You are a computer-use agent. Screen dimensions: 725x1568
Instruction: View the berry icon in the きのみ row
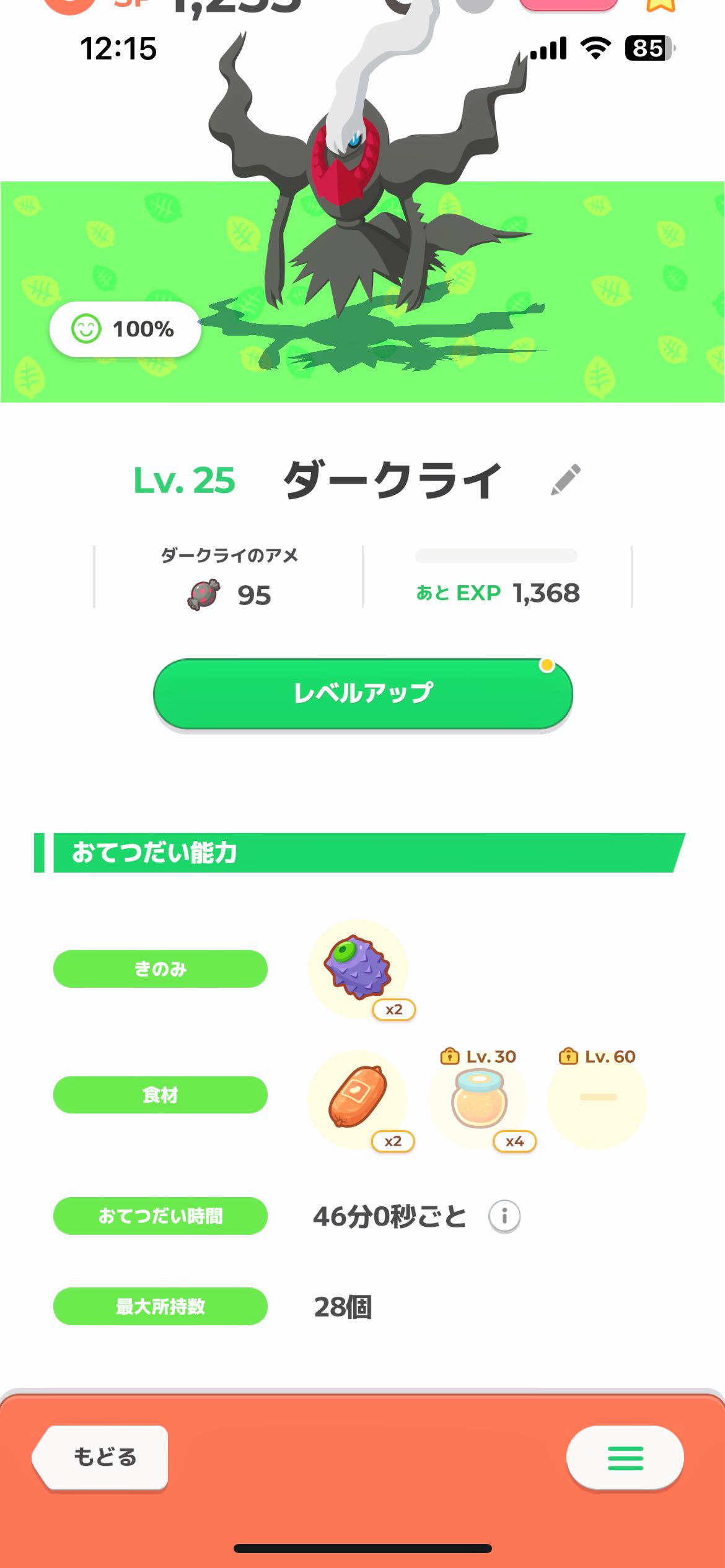tap(358, 969)
